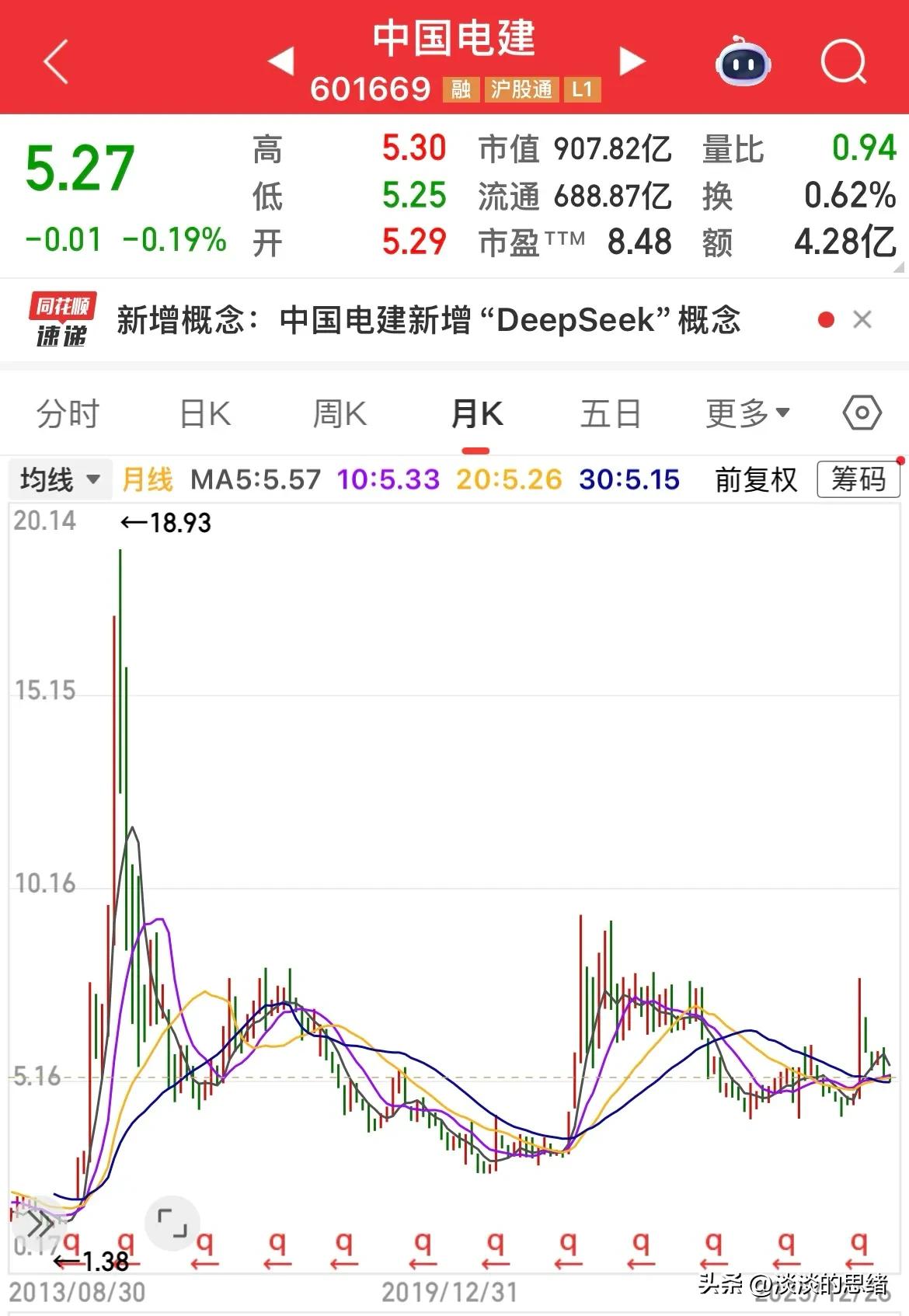Open the DeepSeek concept news item
909x1316 pixels.
click(x=427, y=319)
